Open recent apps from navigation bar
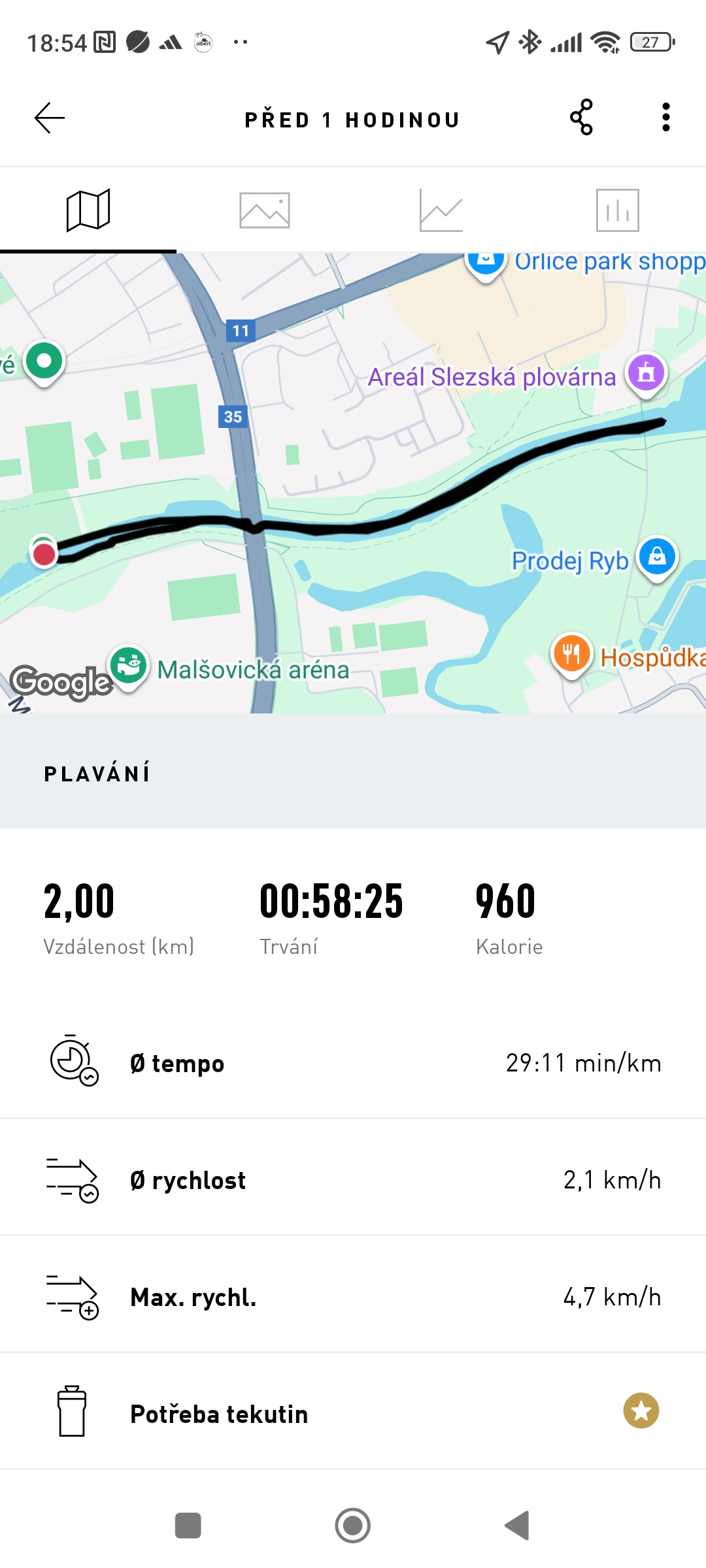Viewport: 706px width, 1568px height. click(188, 1526)
